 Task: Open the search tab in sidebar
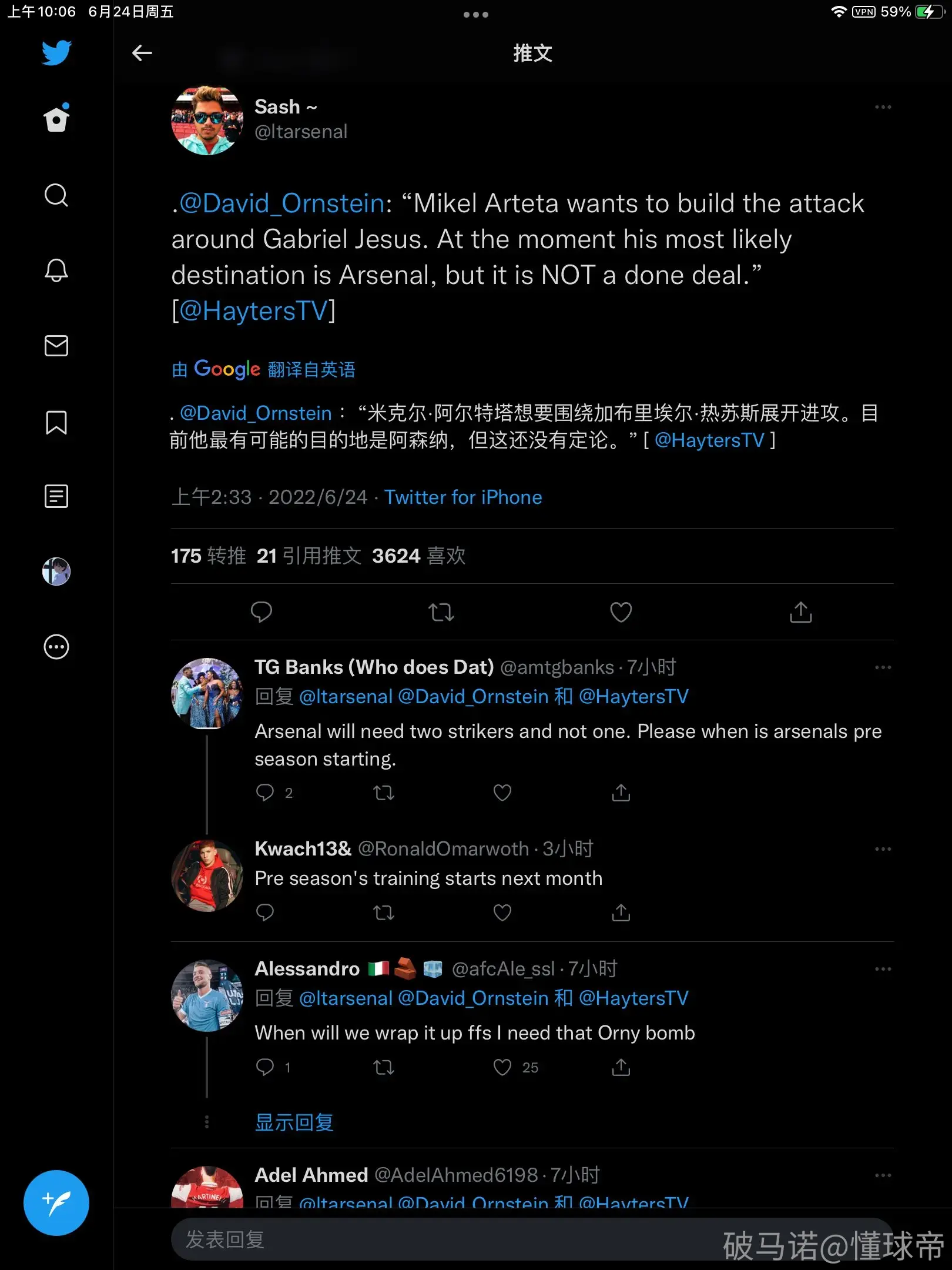click(56, 195)
